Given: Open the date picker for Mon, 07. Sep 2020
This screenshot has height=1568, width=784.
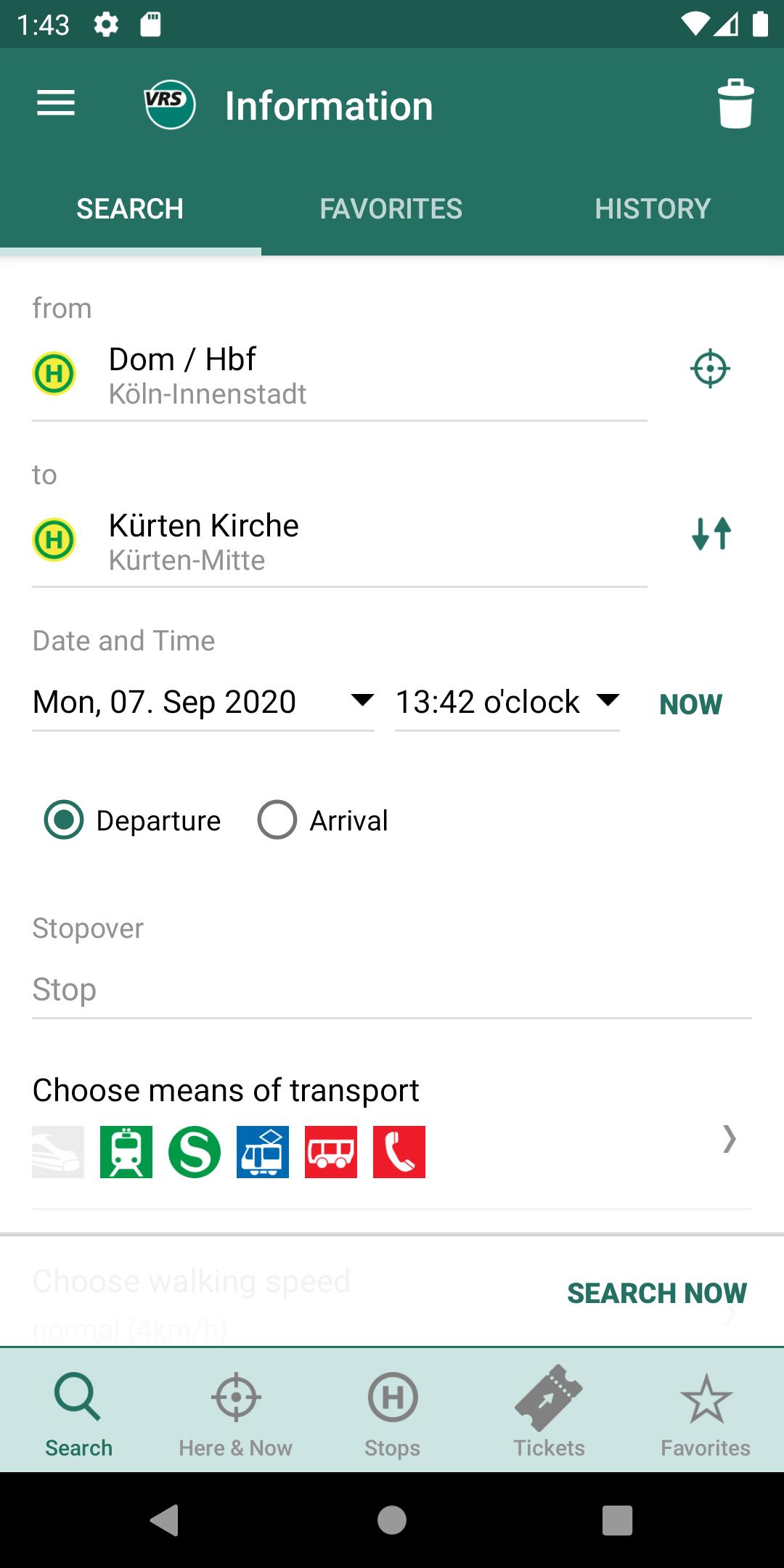Looking at the screenshot, I should point(203,702).
